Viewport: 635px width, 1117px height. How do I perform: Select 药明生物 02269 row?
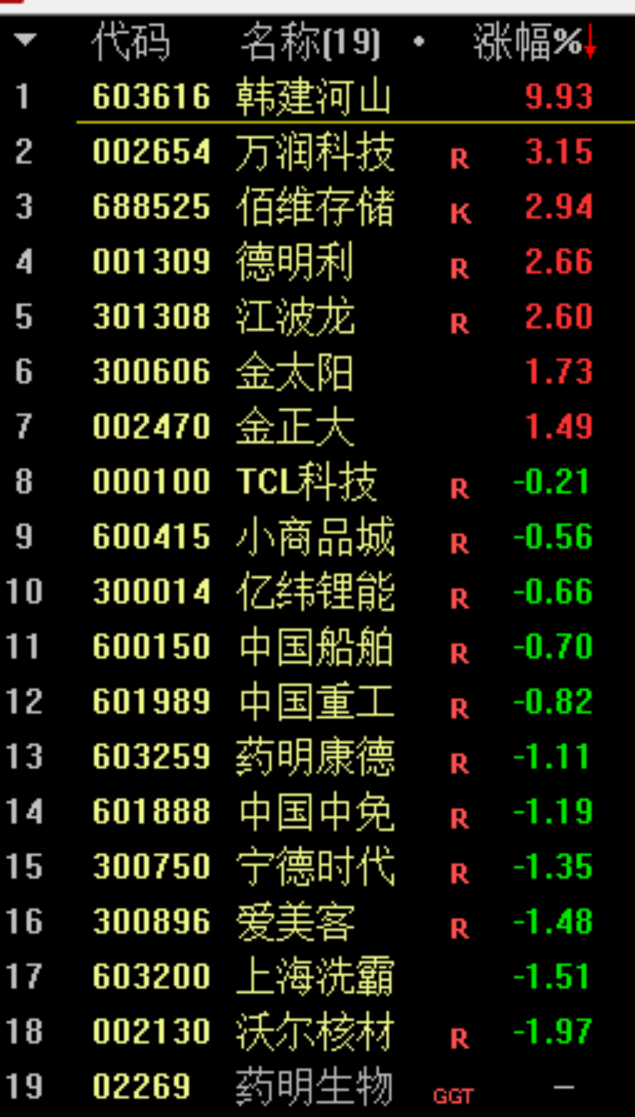pos(314,1087)
